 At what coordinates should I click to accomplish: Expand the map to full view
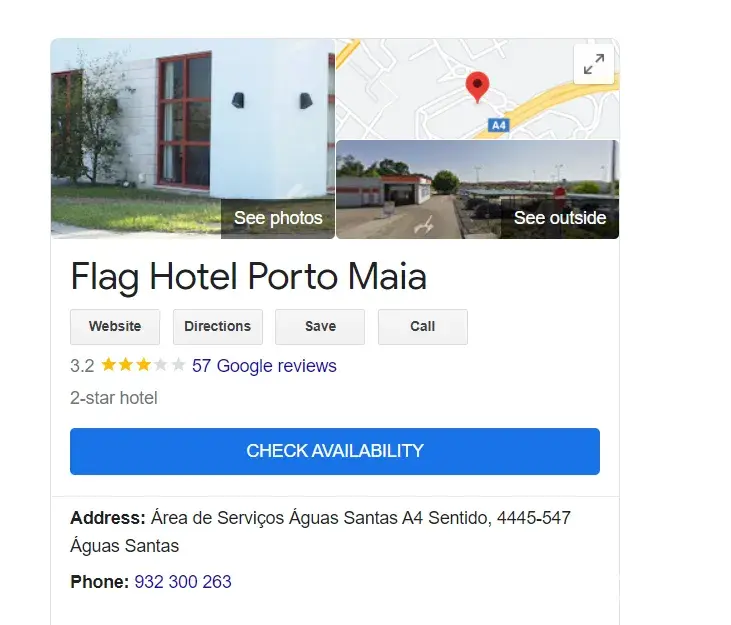coord(594,65)
